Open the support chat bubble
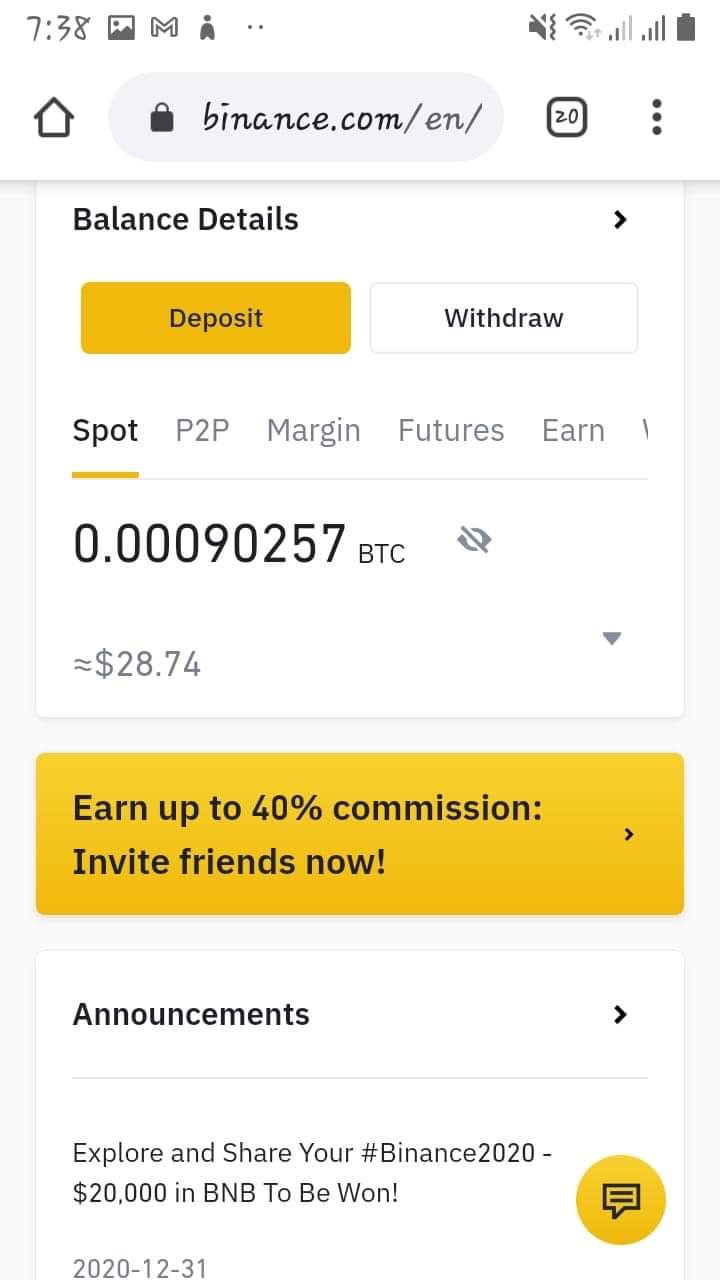 [x=620, y=1199]
